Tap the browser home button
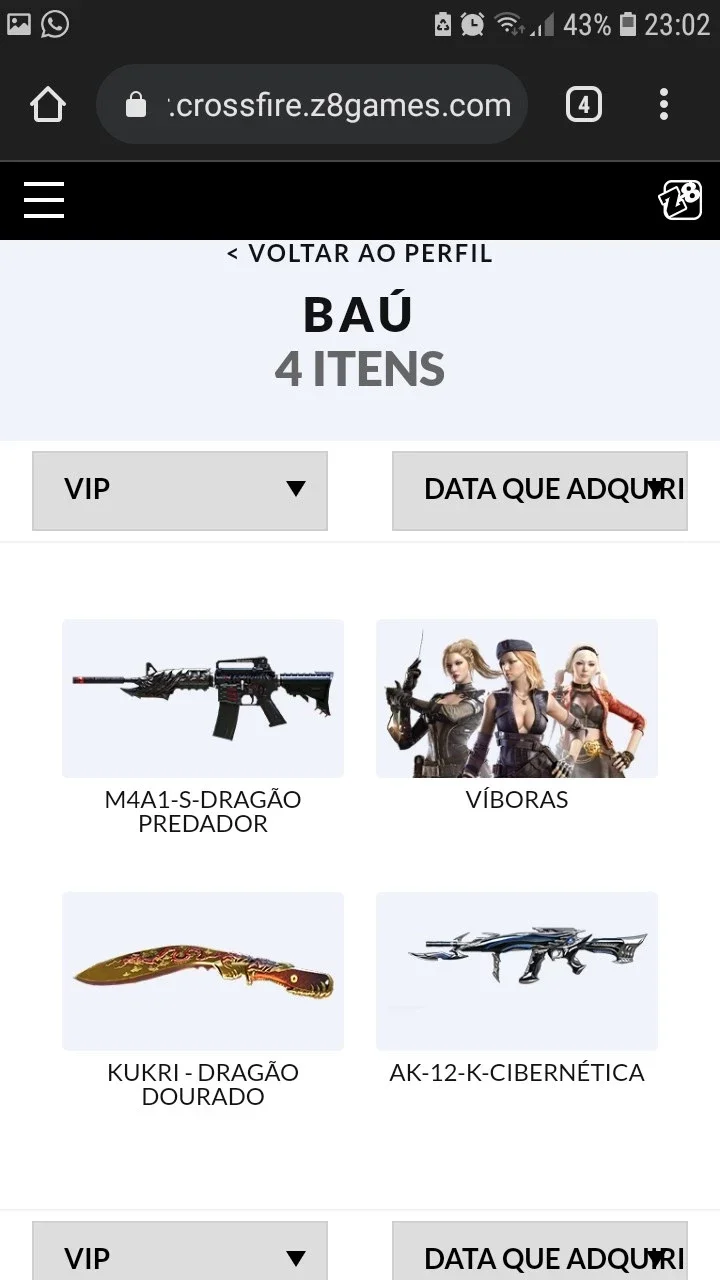The image size is (720, 1280). coord(48,105)
